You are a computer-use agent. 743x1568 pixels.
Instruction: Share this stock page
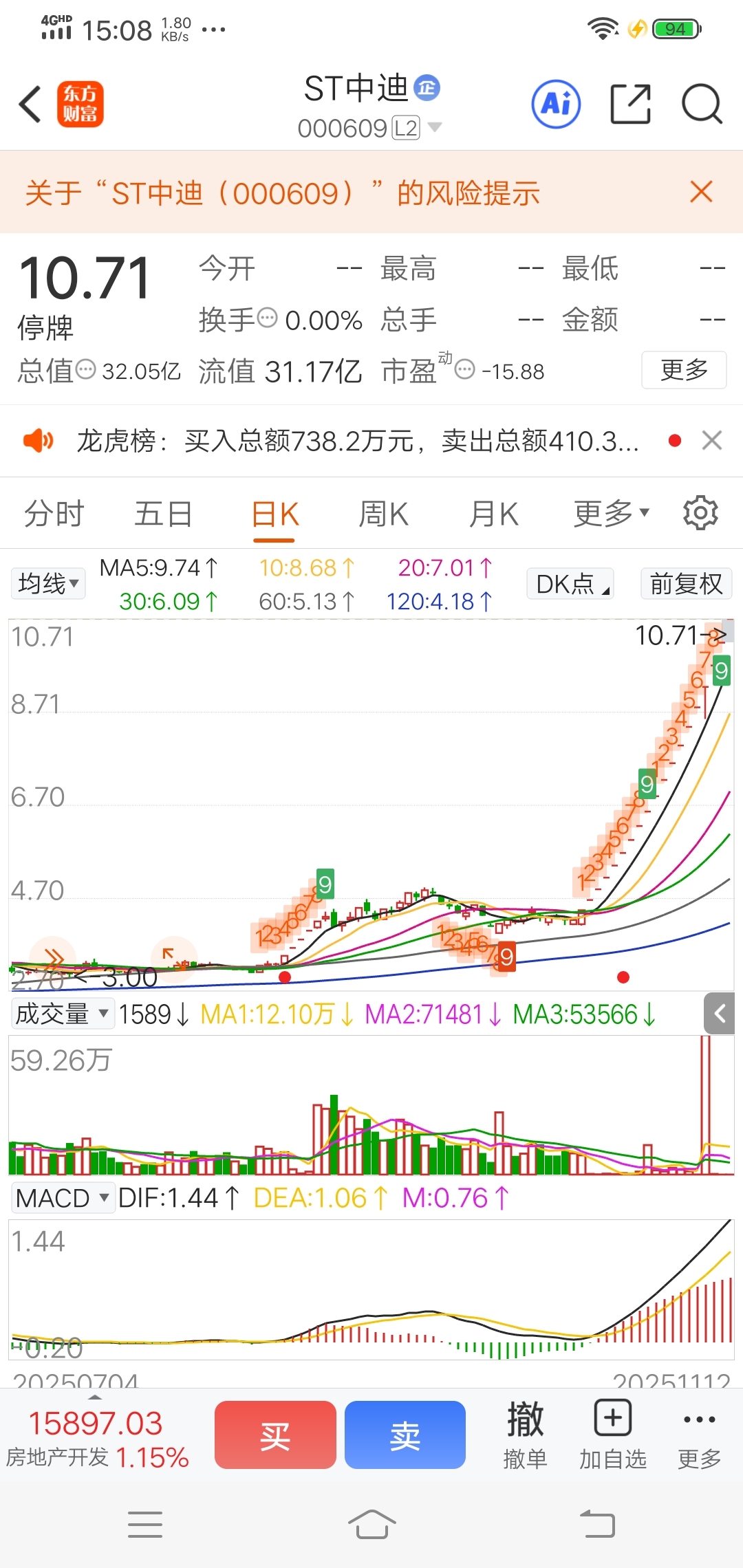click(x=630, y=105)
